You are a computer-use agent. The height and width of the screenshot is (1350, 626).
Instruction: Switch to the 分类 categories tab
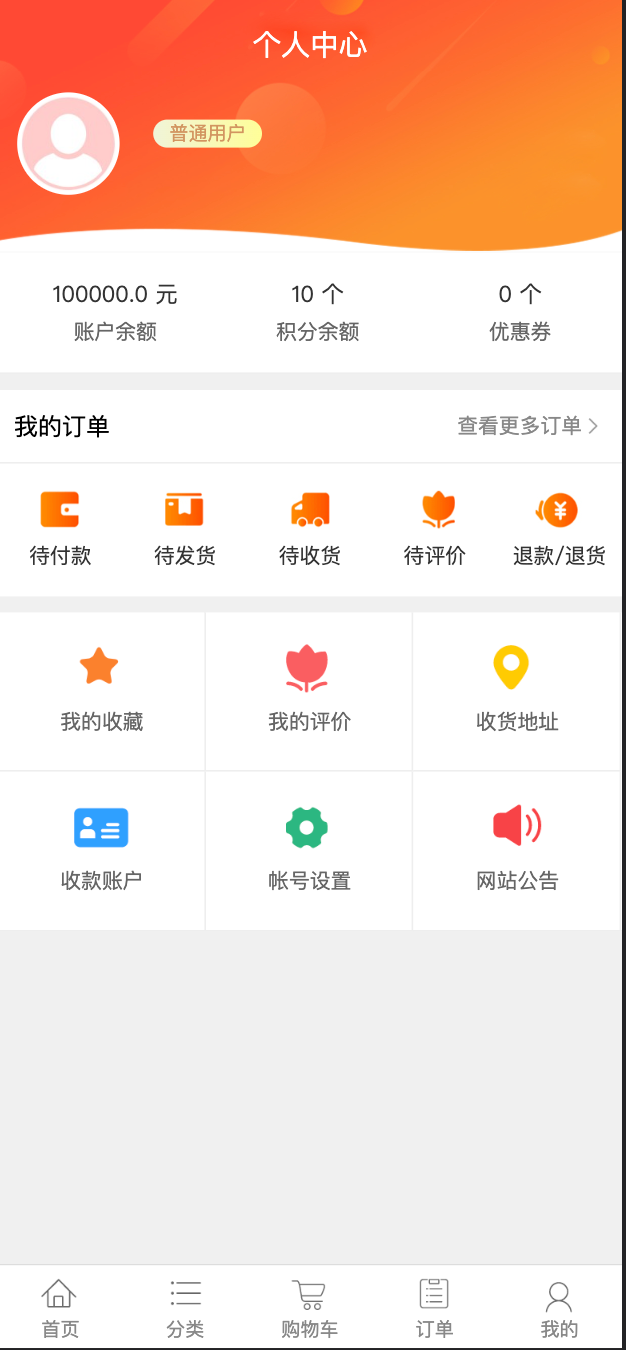(x=185, y=1308)
